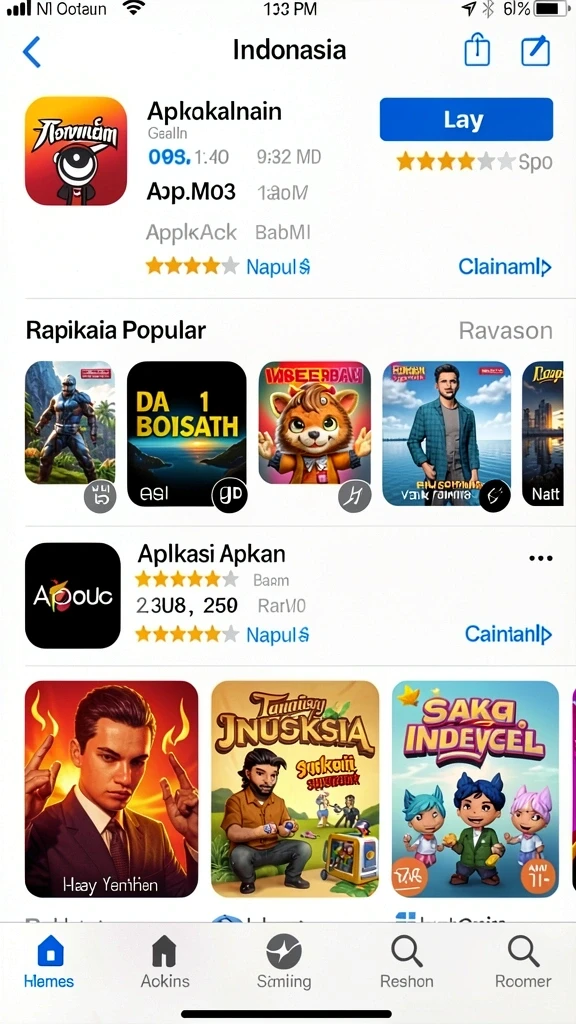Follow the Clainaml link under Apkakalnain
This screenshot has width=576, height=1024.
tap(505, 266)
